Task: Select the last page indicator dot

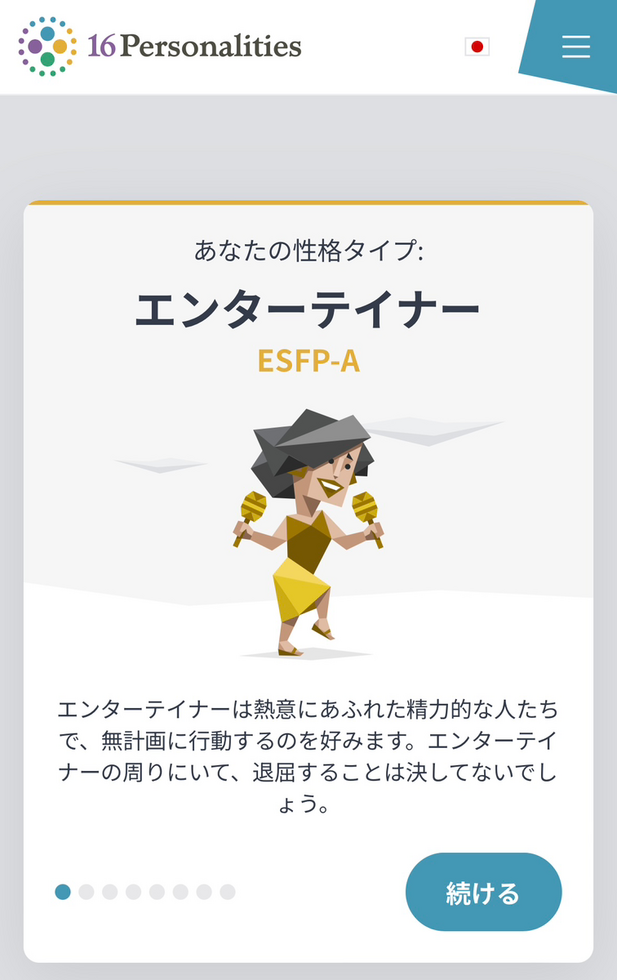Action: point(227,892)
